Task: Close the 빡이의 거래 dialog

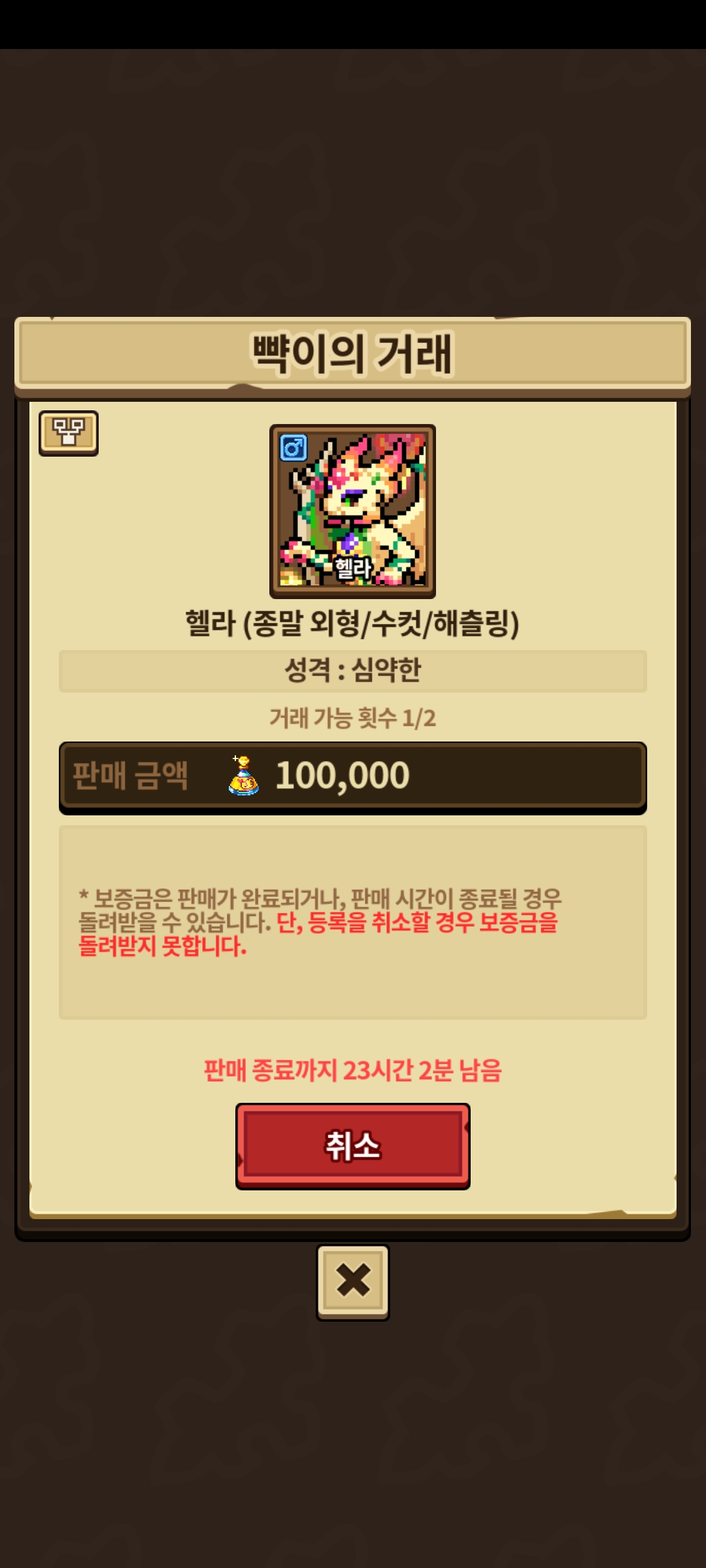Action: (353, 1282)
